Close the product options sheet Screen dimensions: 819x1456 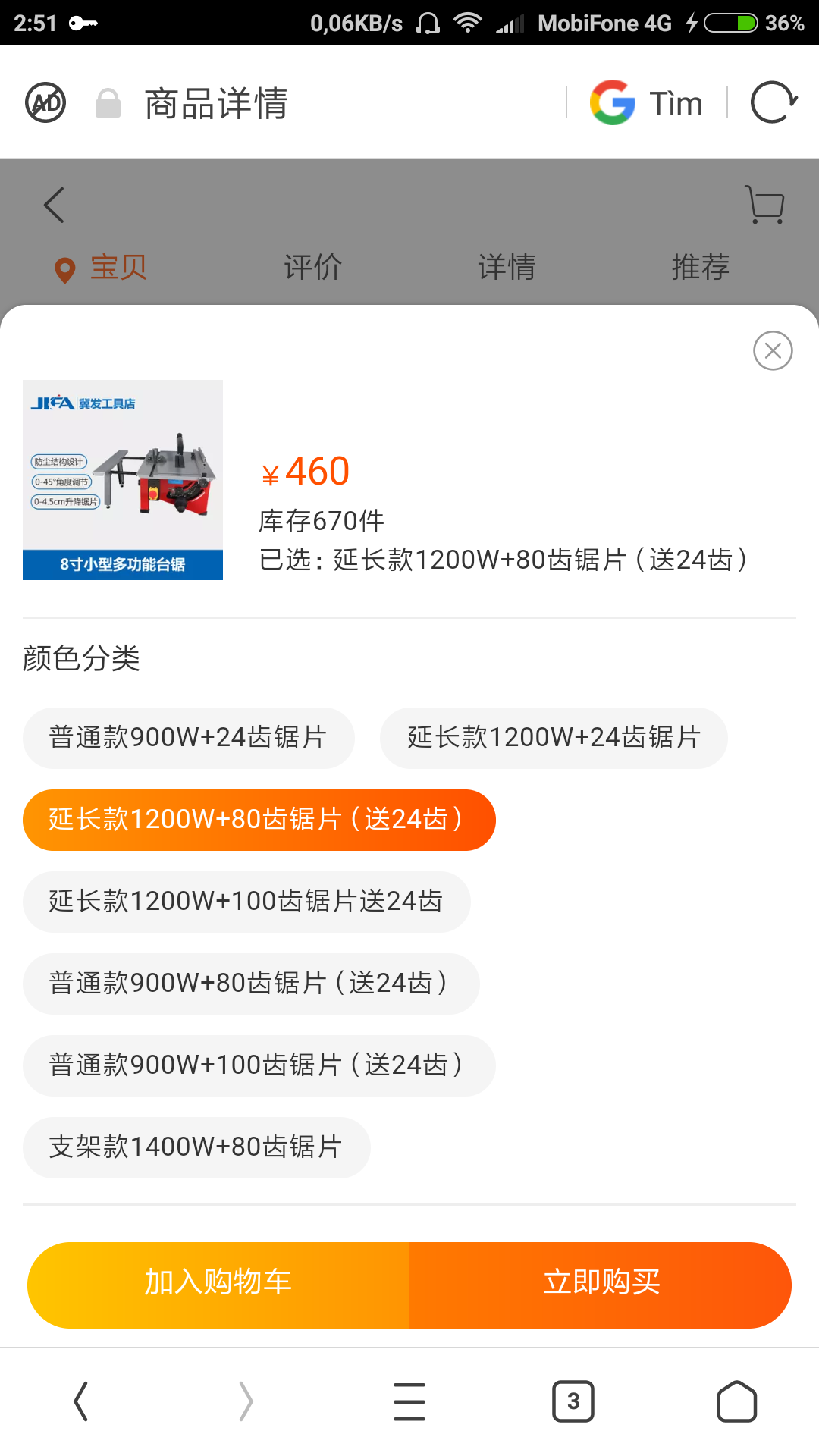pos(773,351)
